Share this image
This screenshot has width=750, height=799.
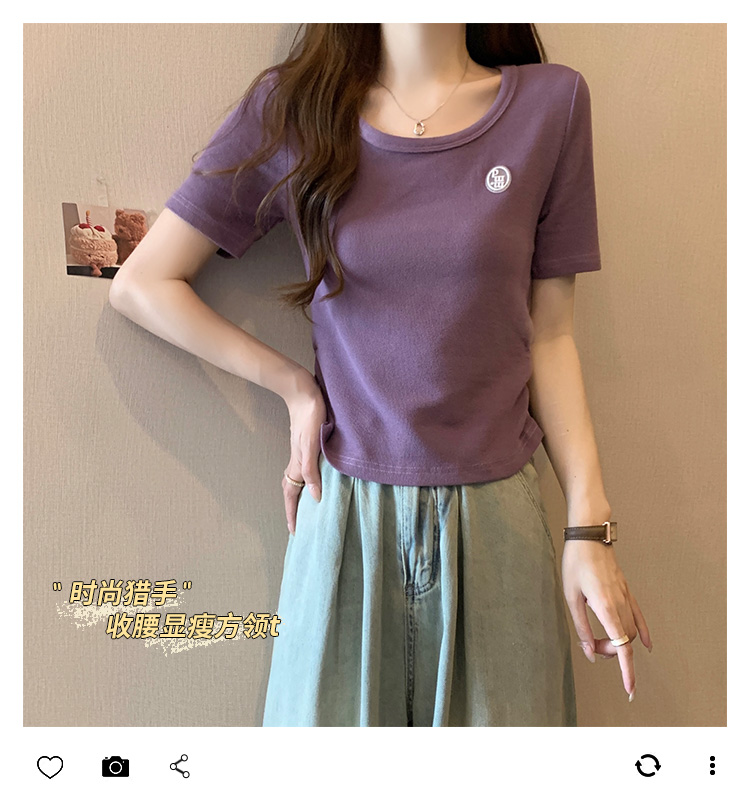pos(180,767)
